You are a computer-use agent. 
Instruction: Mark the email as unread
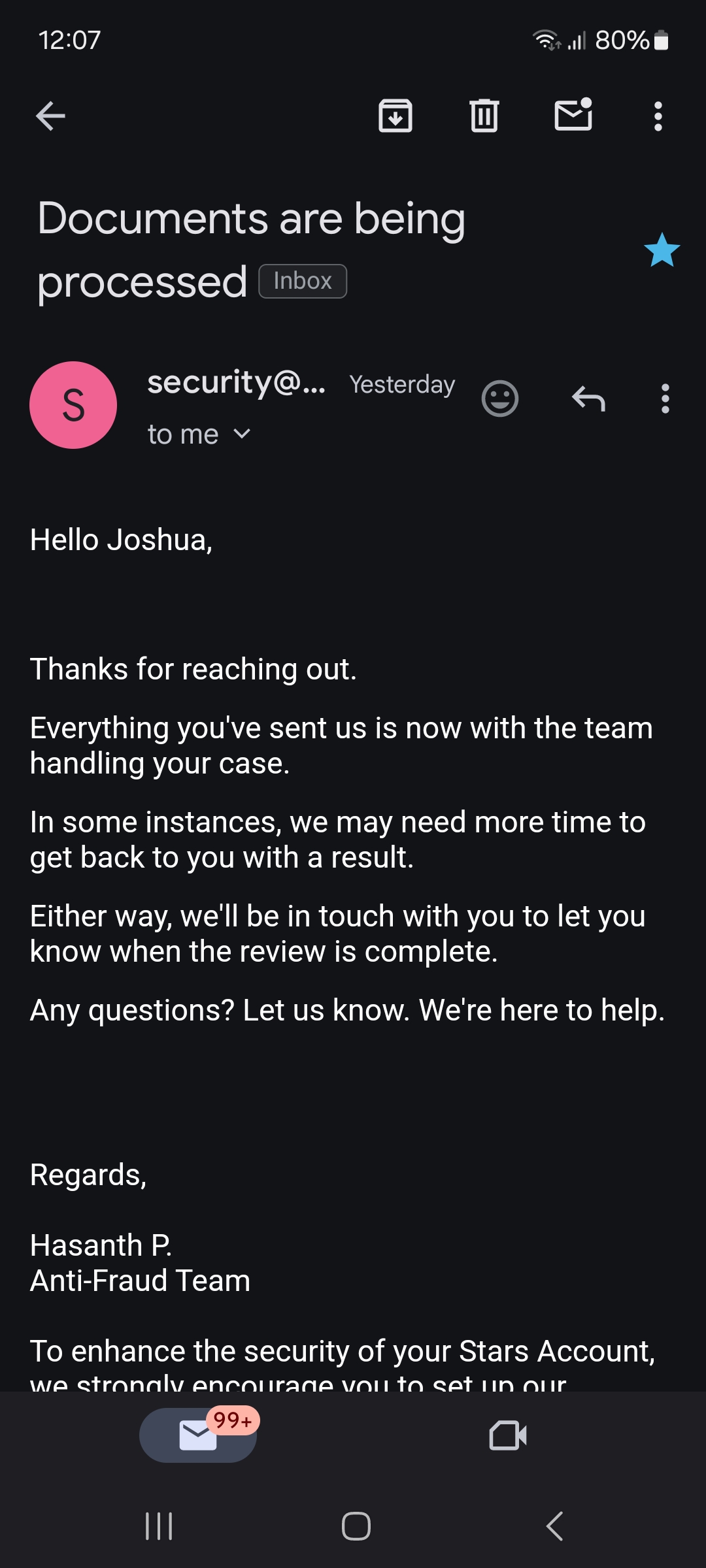573,115
